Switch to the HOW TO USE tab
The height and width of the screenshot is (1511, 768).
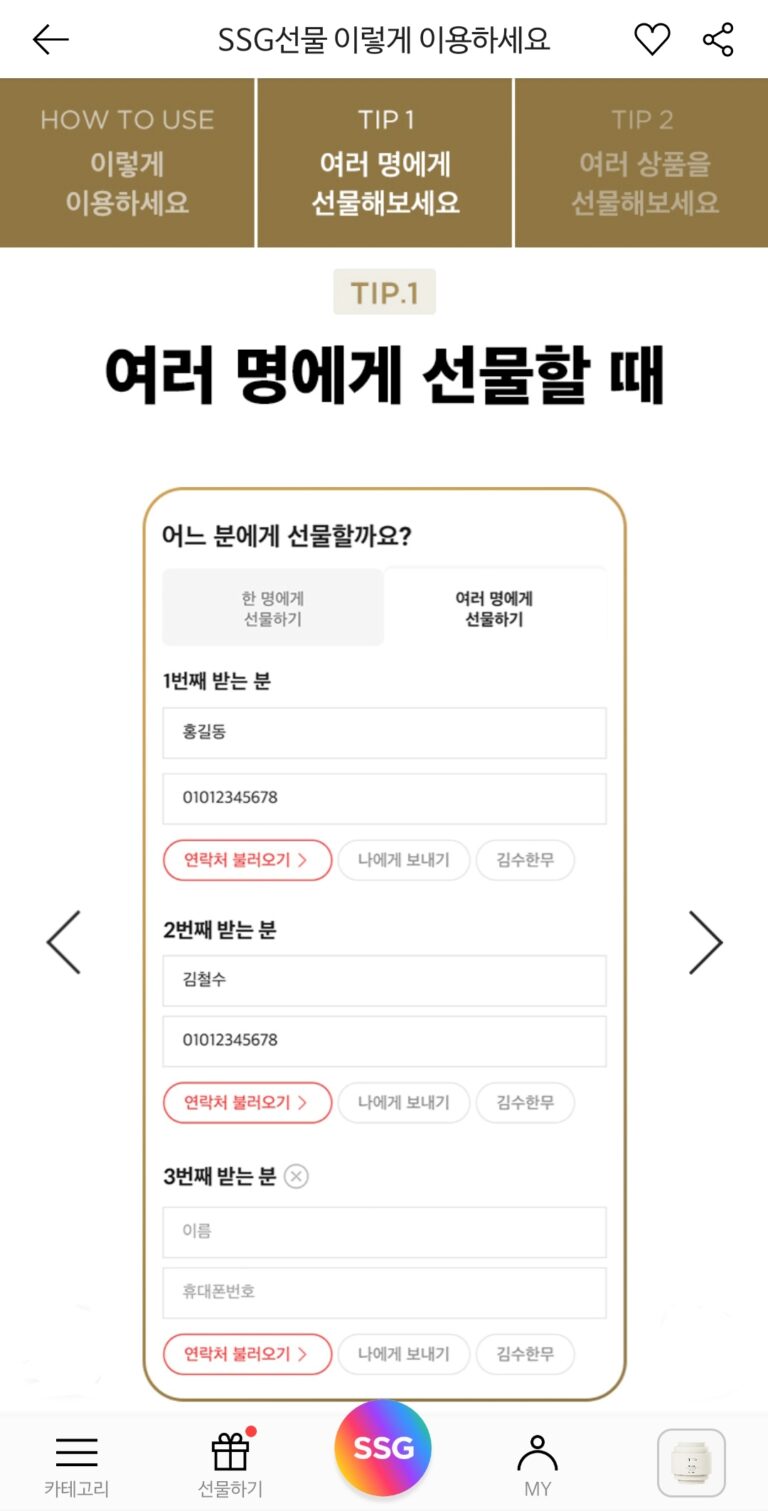click(x=127, y=162)
